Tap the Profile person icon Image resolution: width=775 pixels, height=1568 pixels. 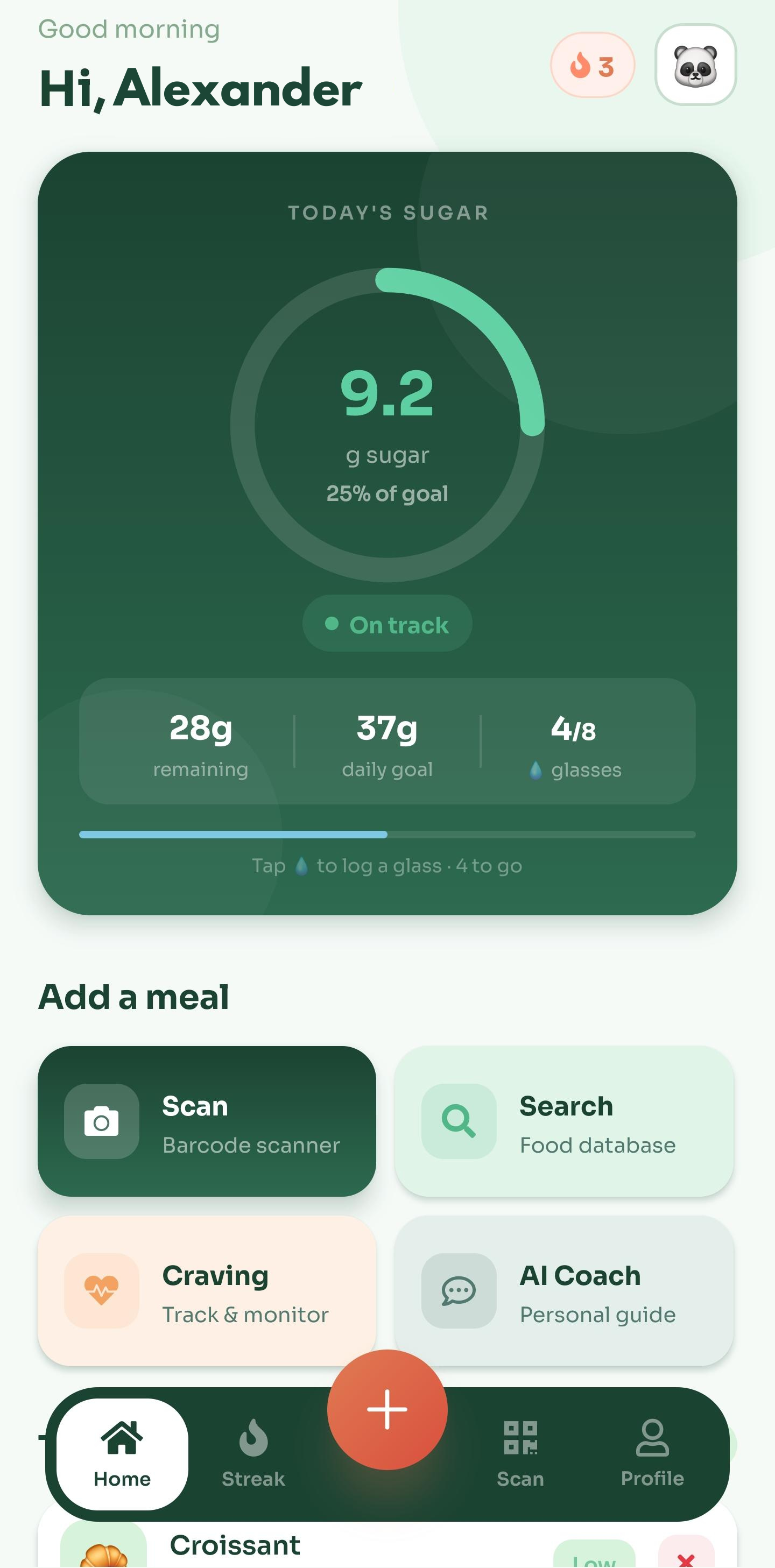[x=652, y=1438]
